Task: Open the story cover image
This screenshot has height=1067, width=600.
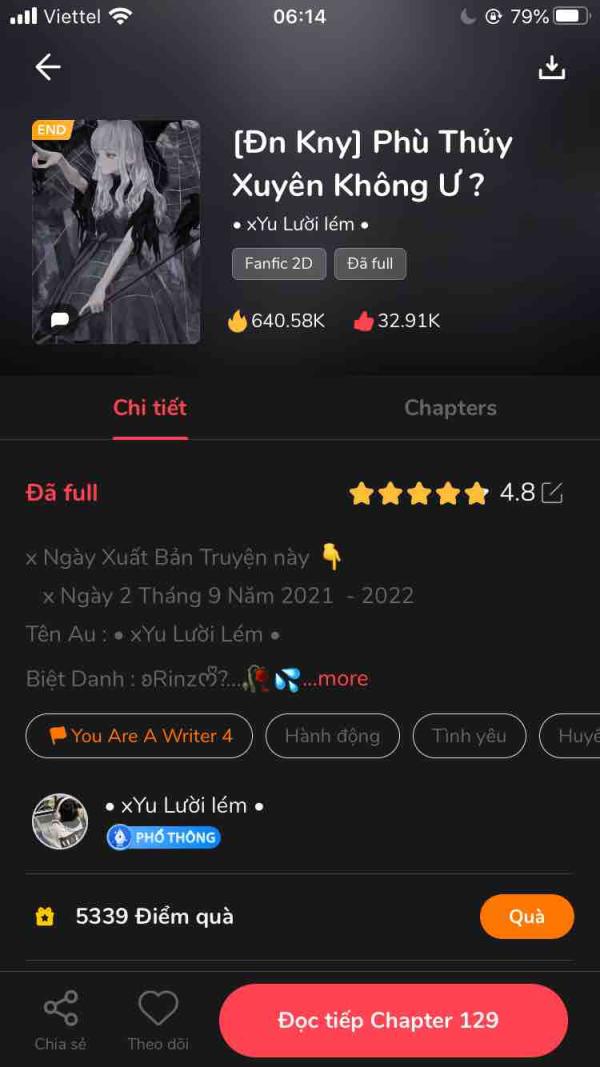Action: [x=116, y=232]
